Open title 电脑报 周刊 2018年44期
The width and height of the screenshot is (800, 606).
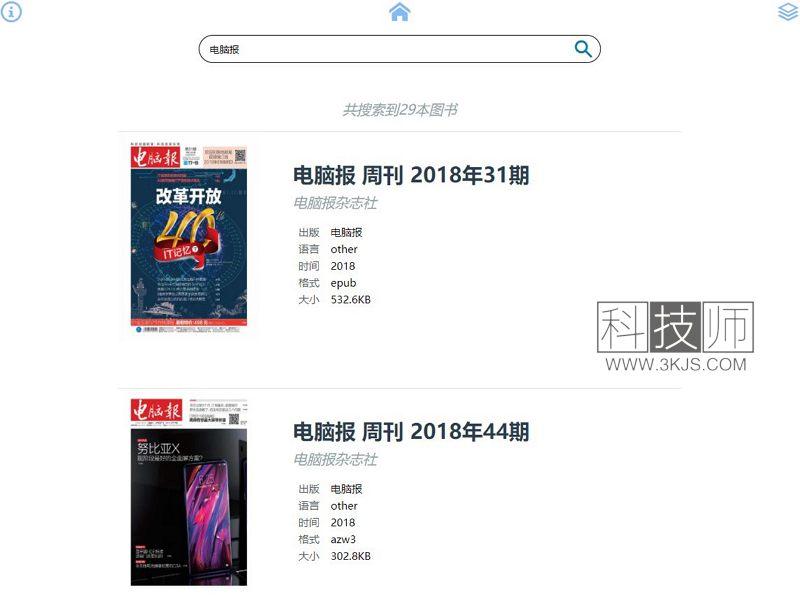click(411, 432)
